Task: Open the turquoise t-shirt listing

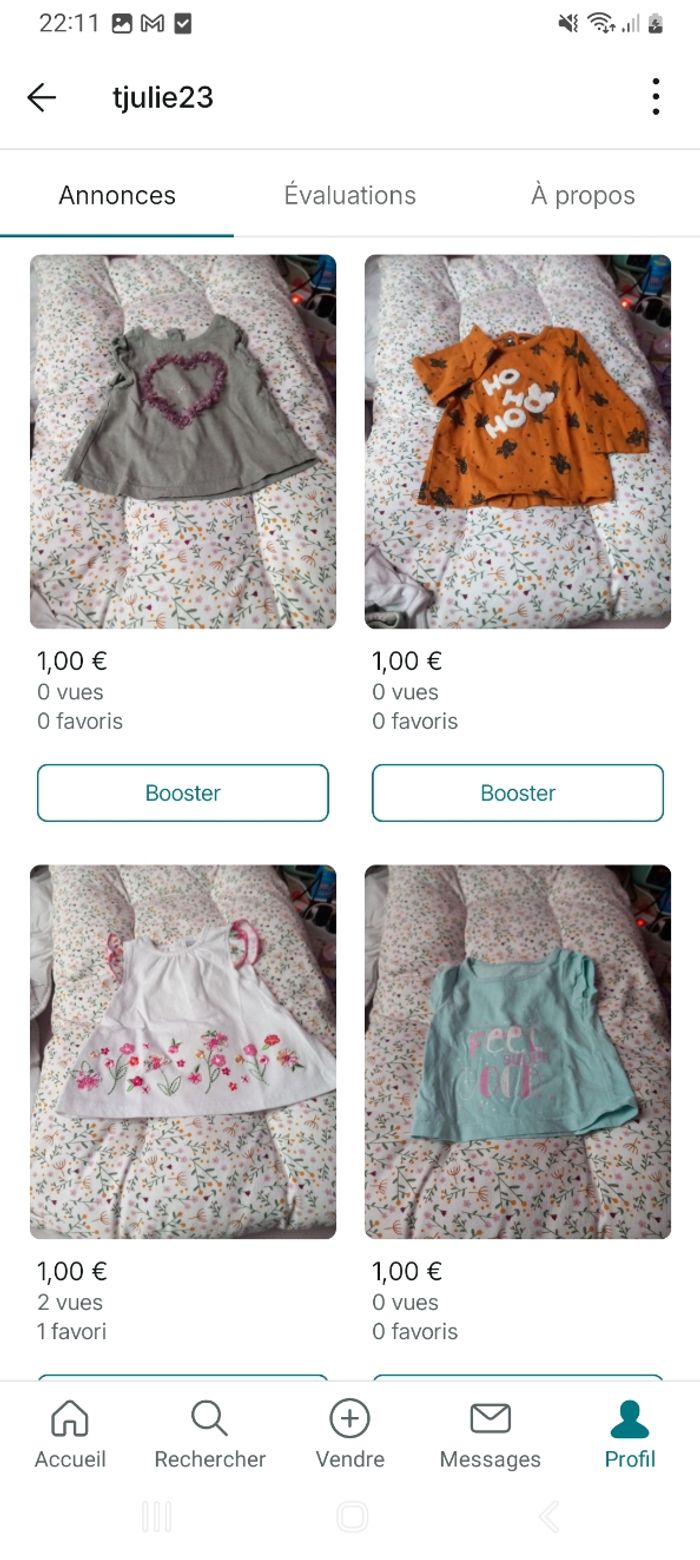Action: coord(518,1051)
